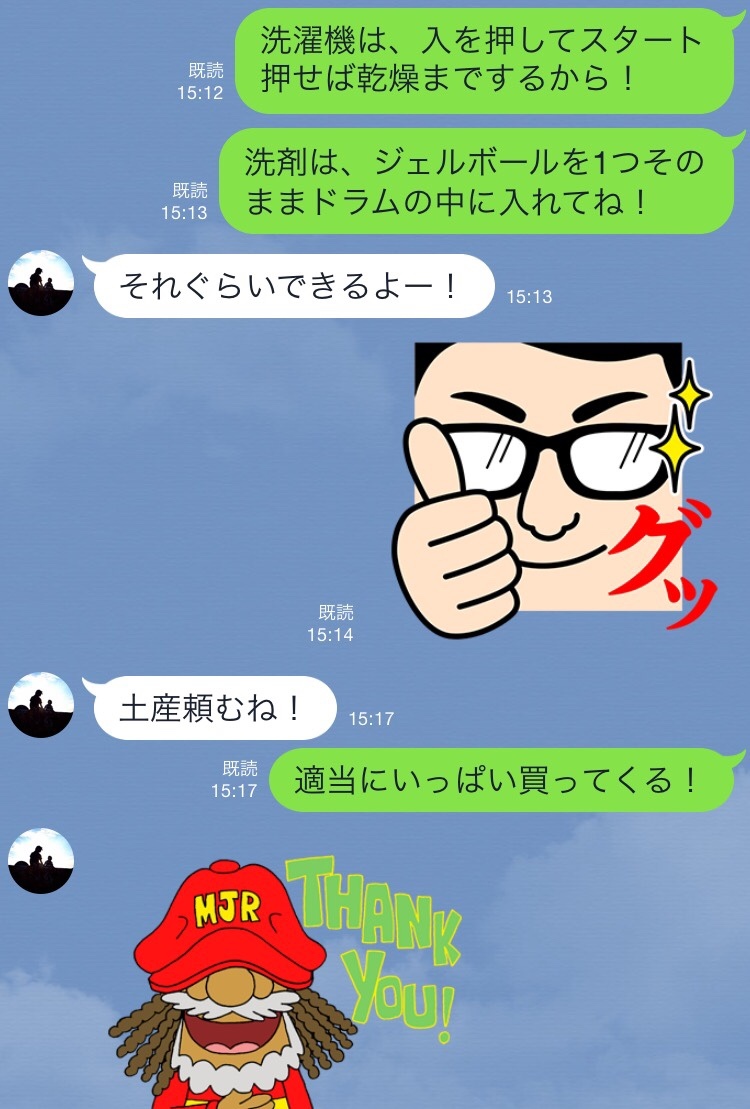Open sender's avatar beside それぐらいできるよー！ message

[41, 283]
